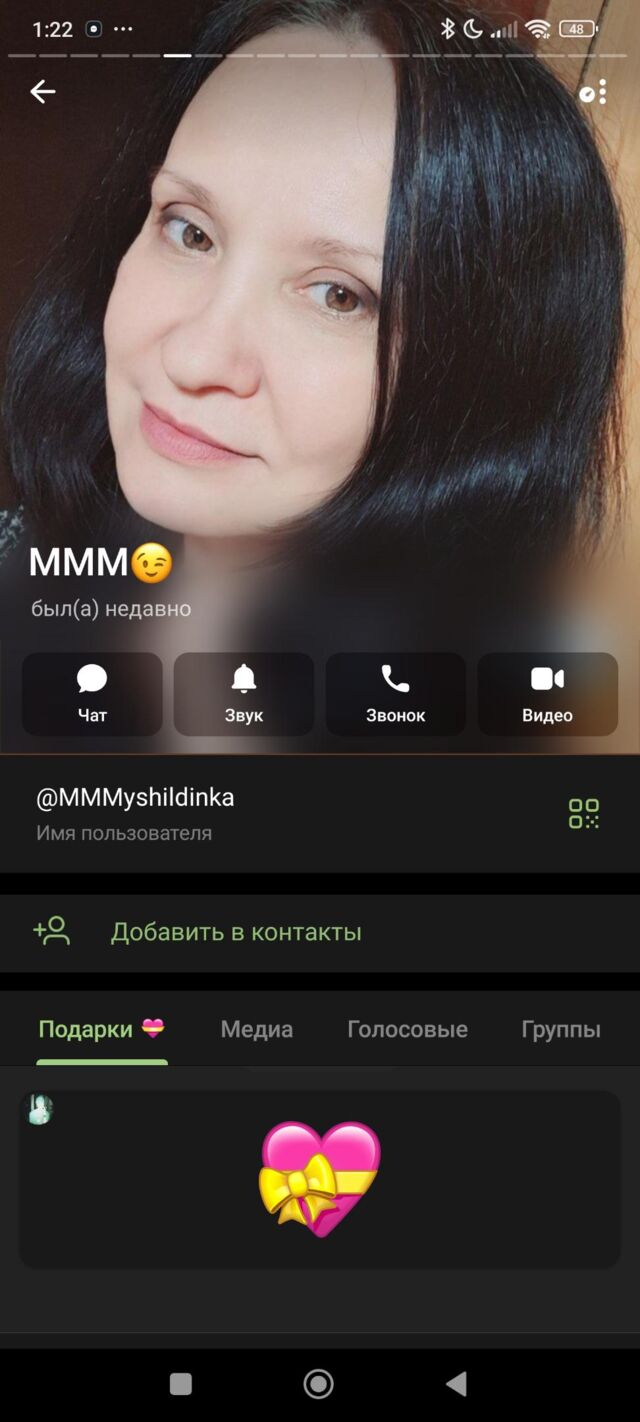
Task: Select Добавить в контакты
Action: click(235, 932)
